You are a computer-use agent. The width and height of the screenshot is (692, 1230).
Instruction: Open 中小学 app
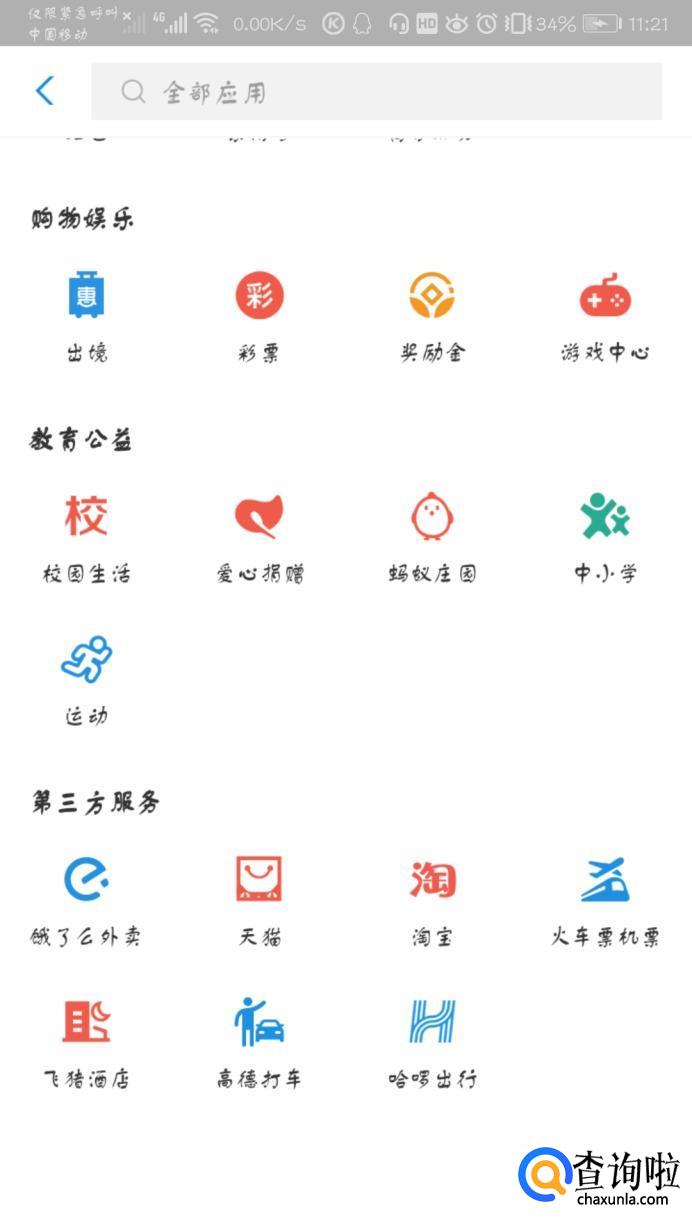pos(605,538)
